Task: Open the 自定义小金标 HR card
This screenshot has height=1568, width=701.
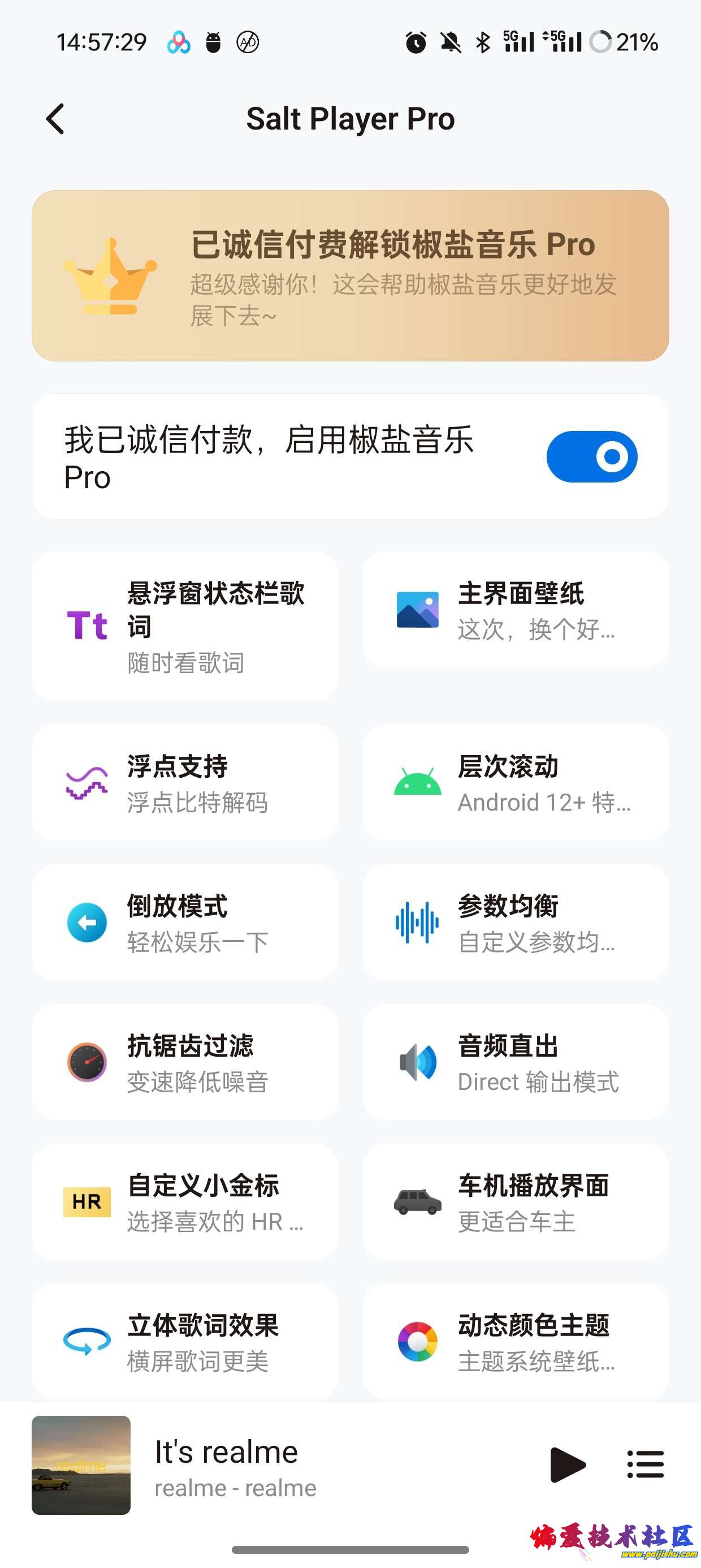Action: pyautogui.click(x=185, y=1202)
